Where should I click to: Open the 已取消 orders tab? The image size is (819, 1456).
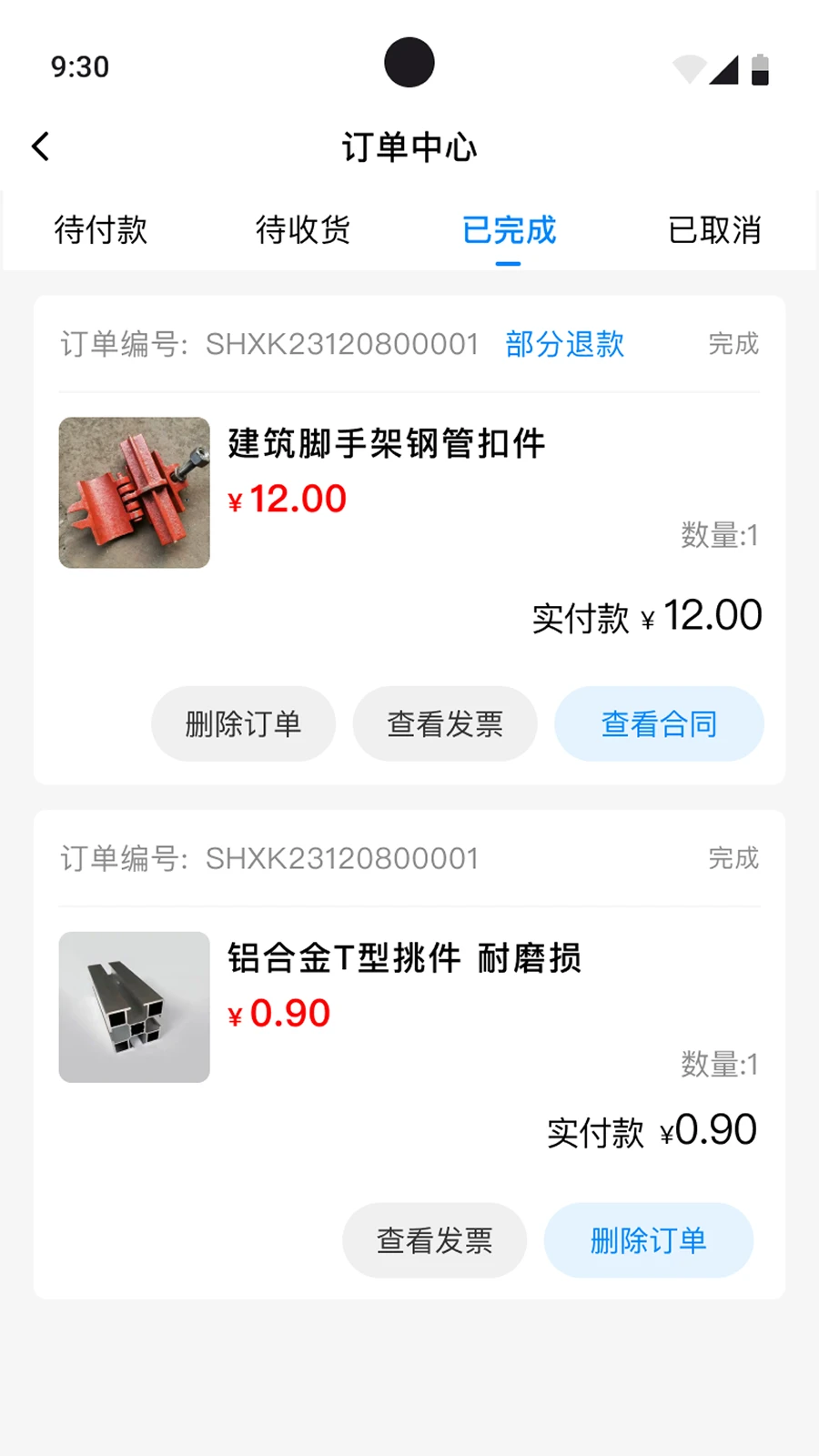coord(715,230)
